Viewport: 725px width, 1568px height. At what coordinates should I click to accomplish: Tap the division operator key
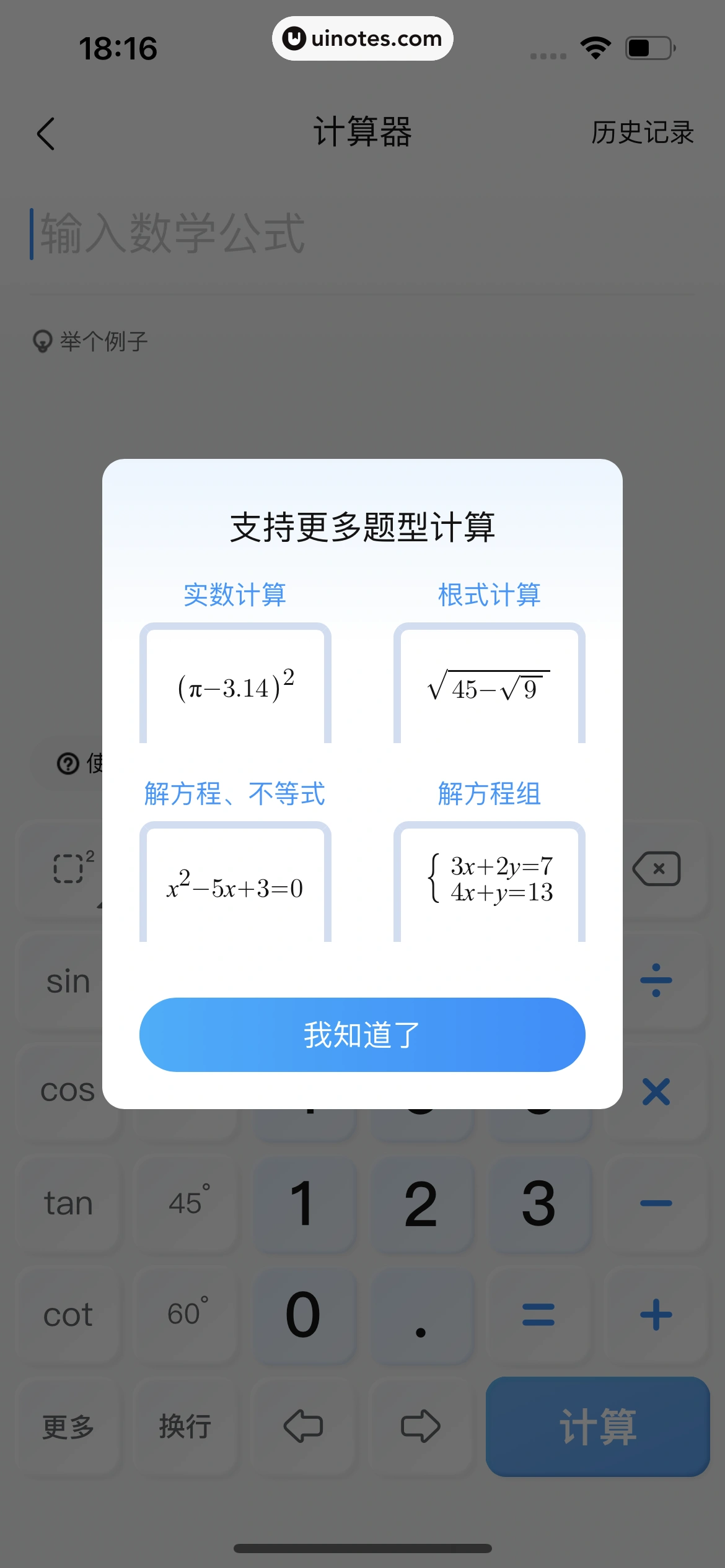click(656, 980)
